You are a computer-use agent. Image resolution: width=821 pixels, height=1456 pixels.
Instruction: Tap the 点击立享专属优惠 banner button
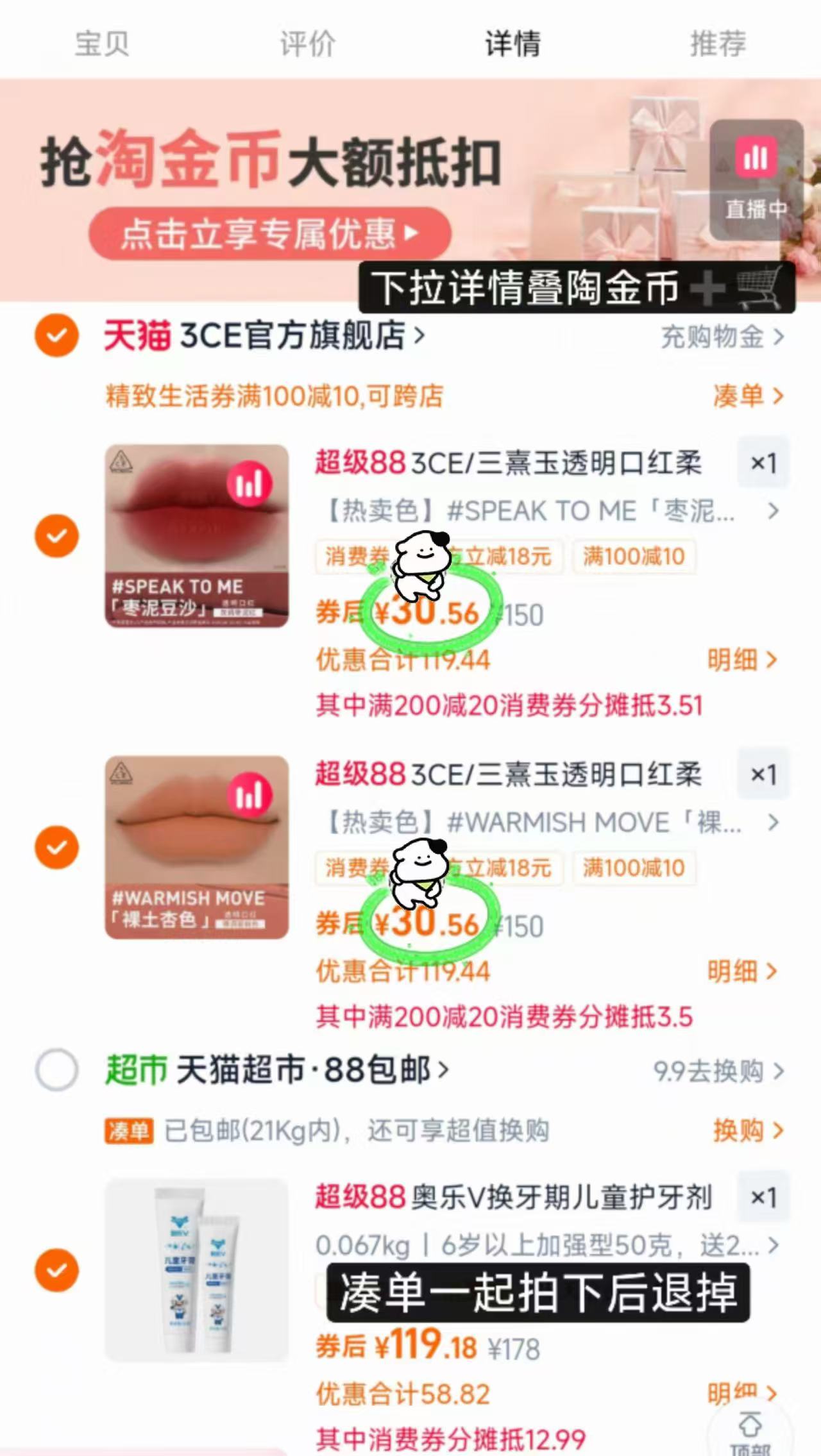point(269,233)
